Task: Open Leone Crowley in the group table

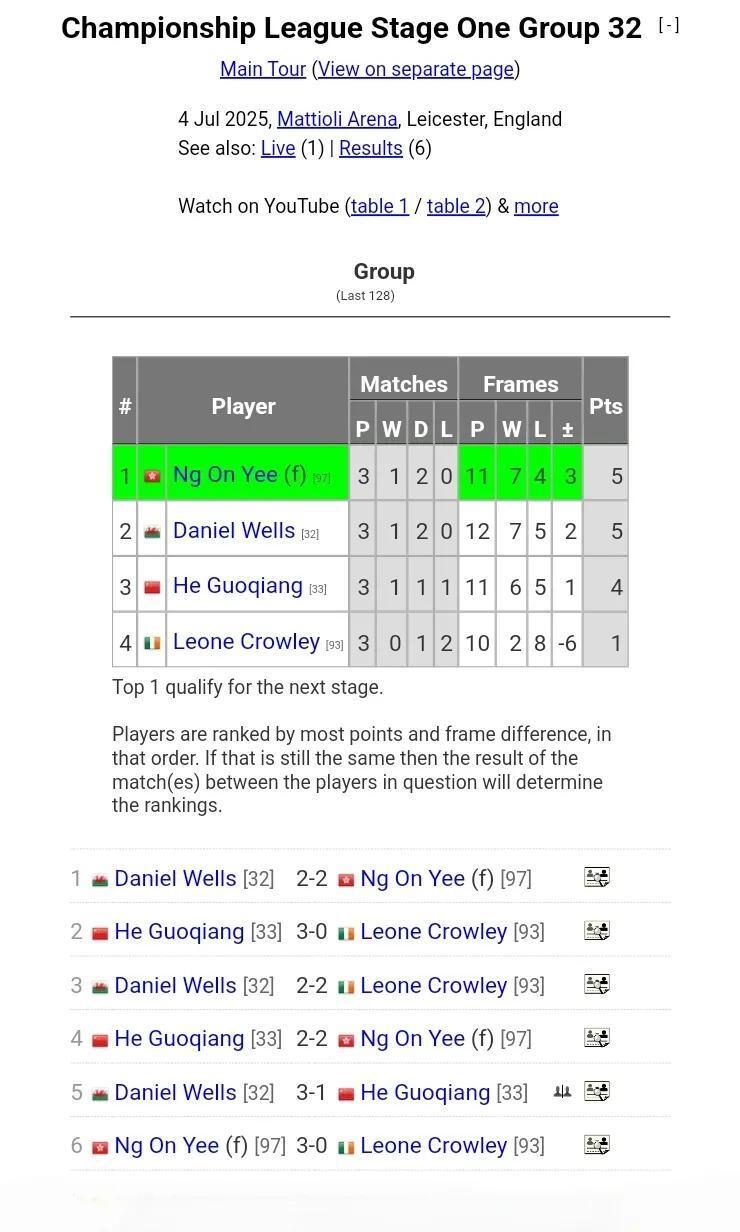Action: tap(246, 641)
